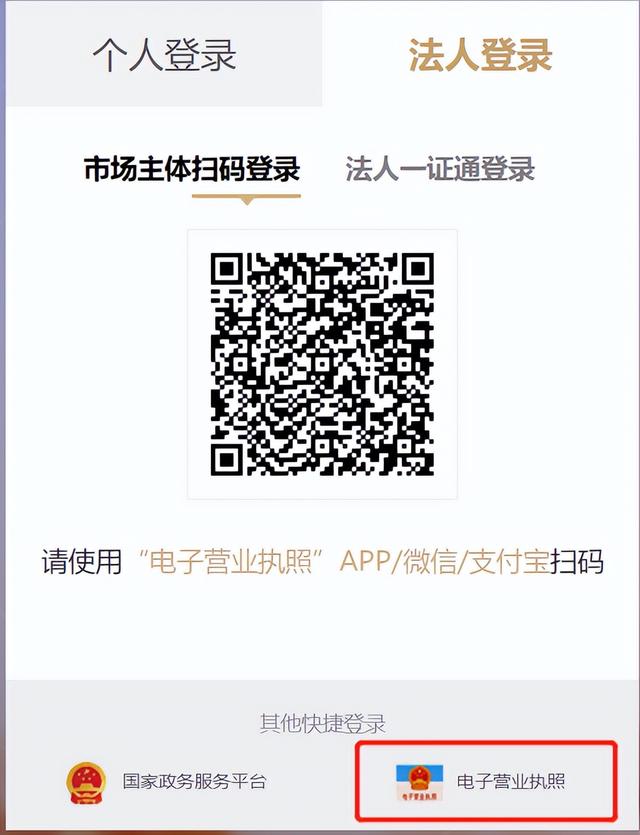Image resolution: width=640 pixels, height=835 pixels.
Task: Choose 市场主体扫码登录 method
Action: 192,168
